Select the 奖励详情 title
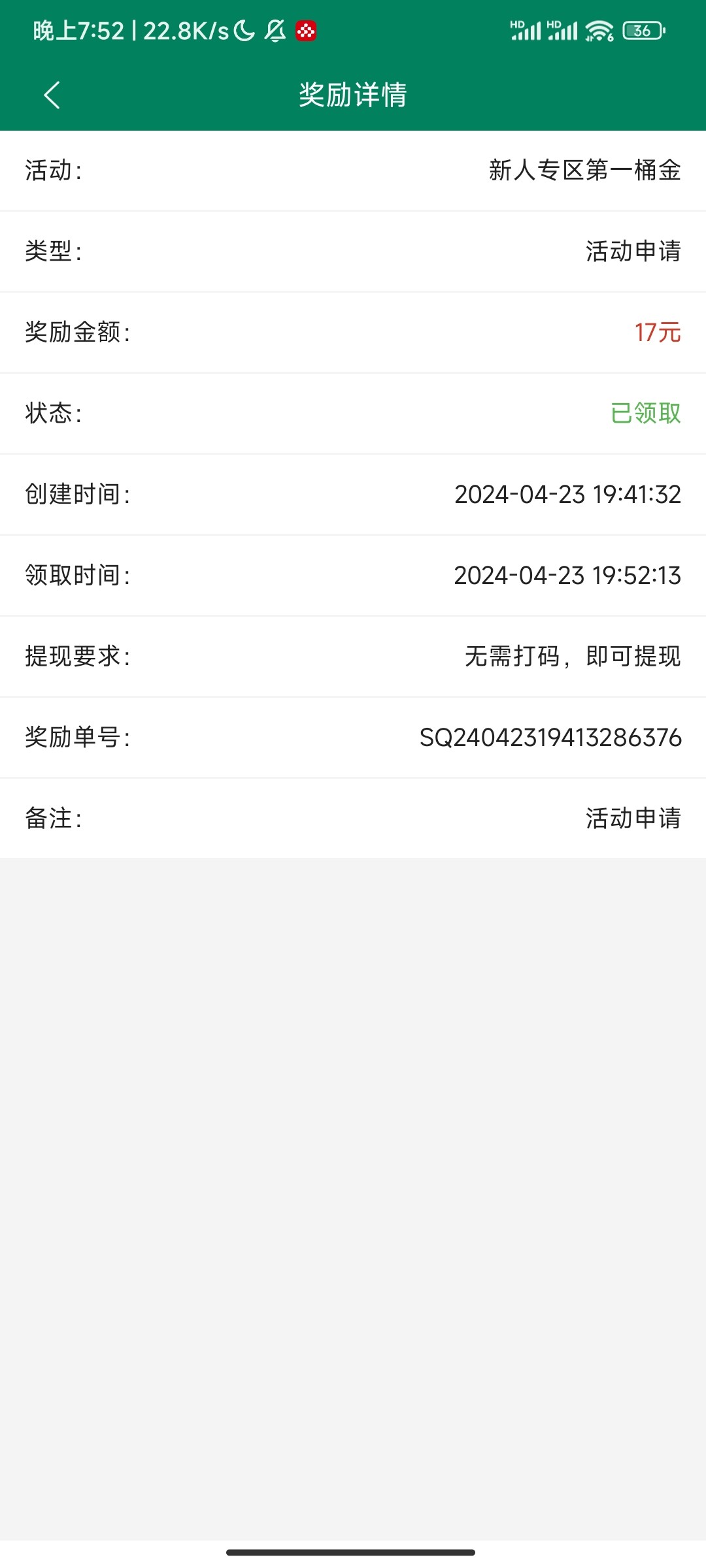The width and height of the screenshot is (706, 1568). [353, 95]
